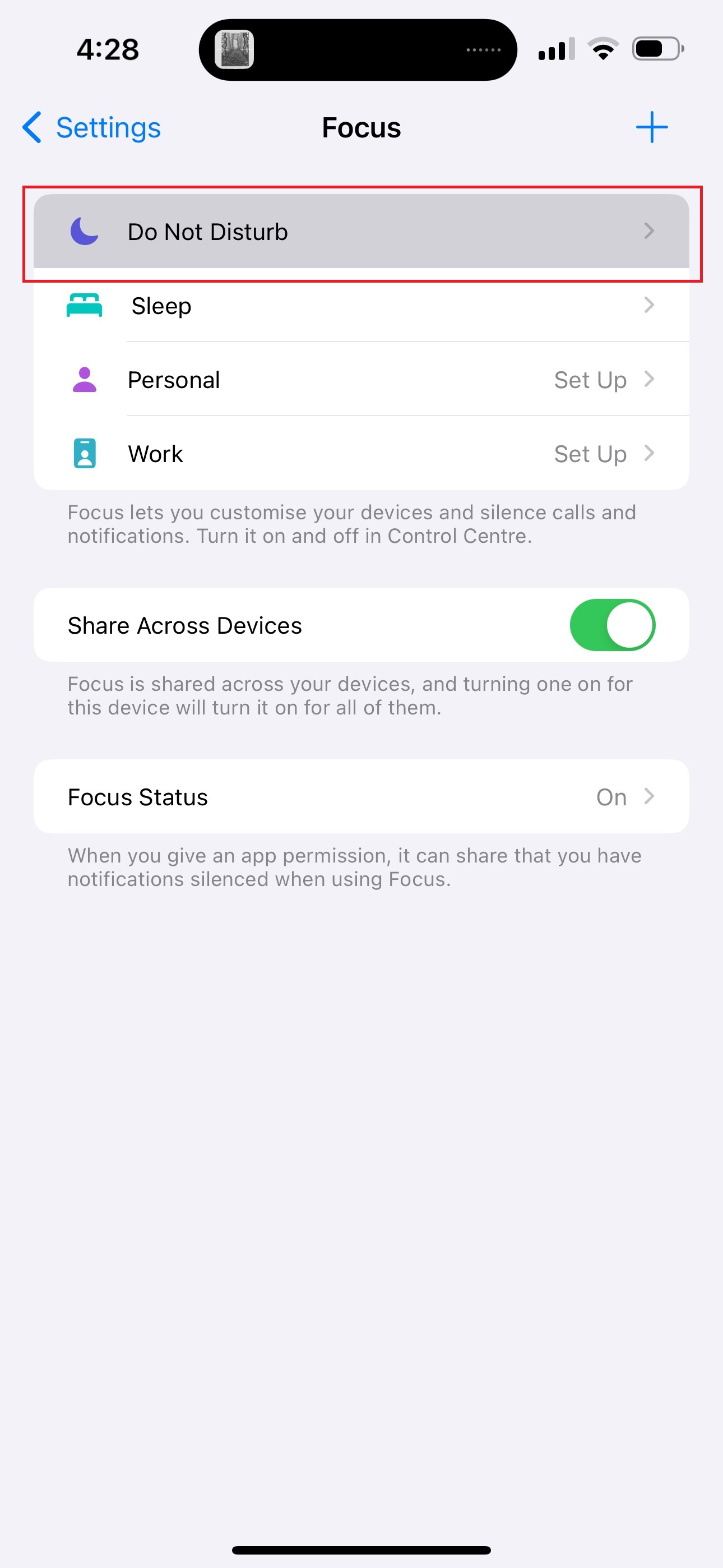
Task: Set up the Personal focus
Action: [361, 380]
